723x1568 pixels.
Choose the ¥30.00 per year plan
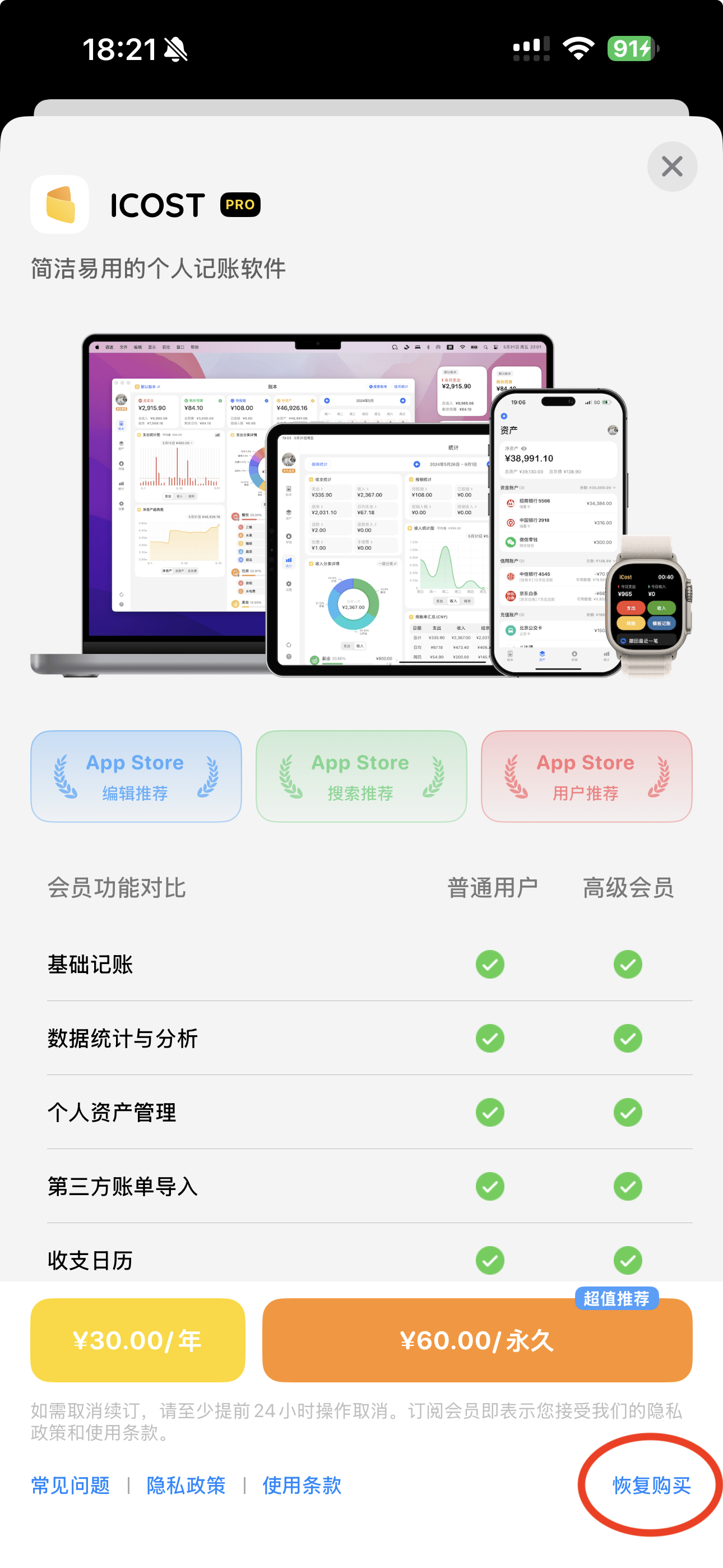click(x=137, y=1340)
